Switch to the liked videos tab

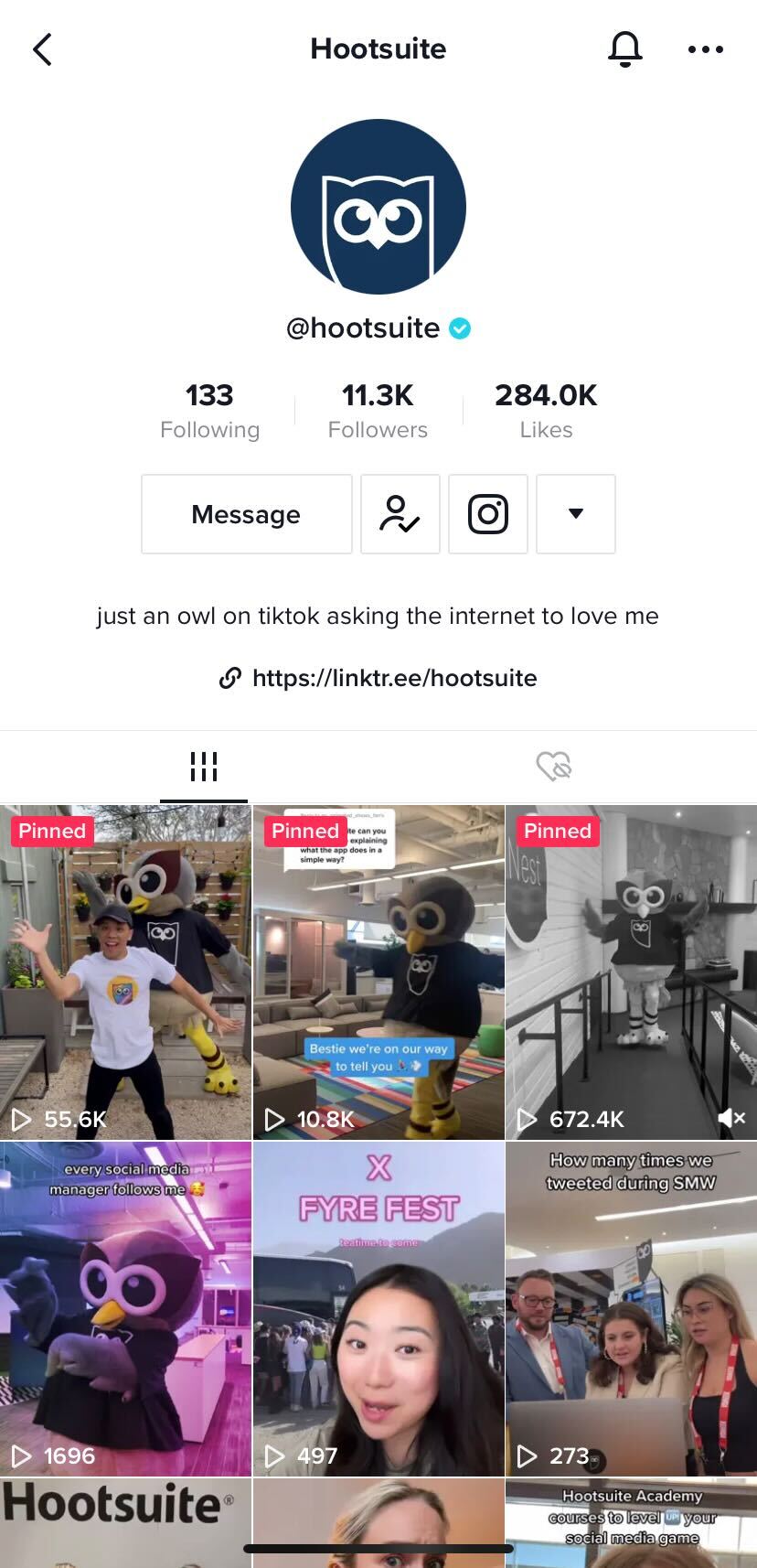click(x=553, y=767)
